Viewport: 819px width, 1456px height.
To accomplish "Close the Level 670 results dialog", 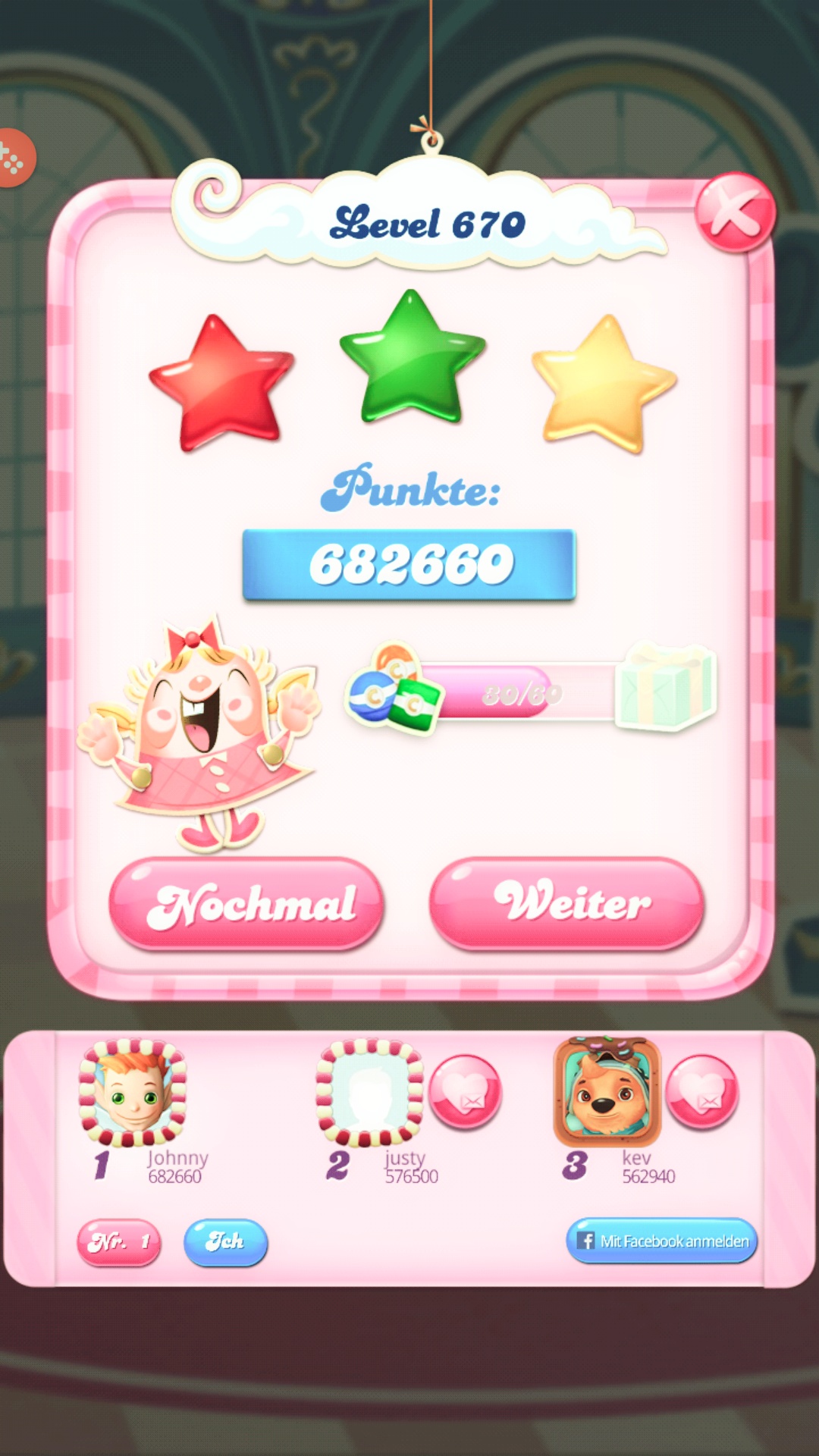I will click(734, 212).
